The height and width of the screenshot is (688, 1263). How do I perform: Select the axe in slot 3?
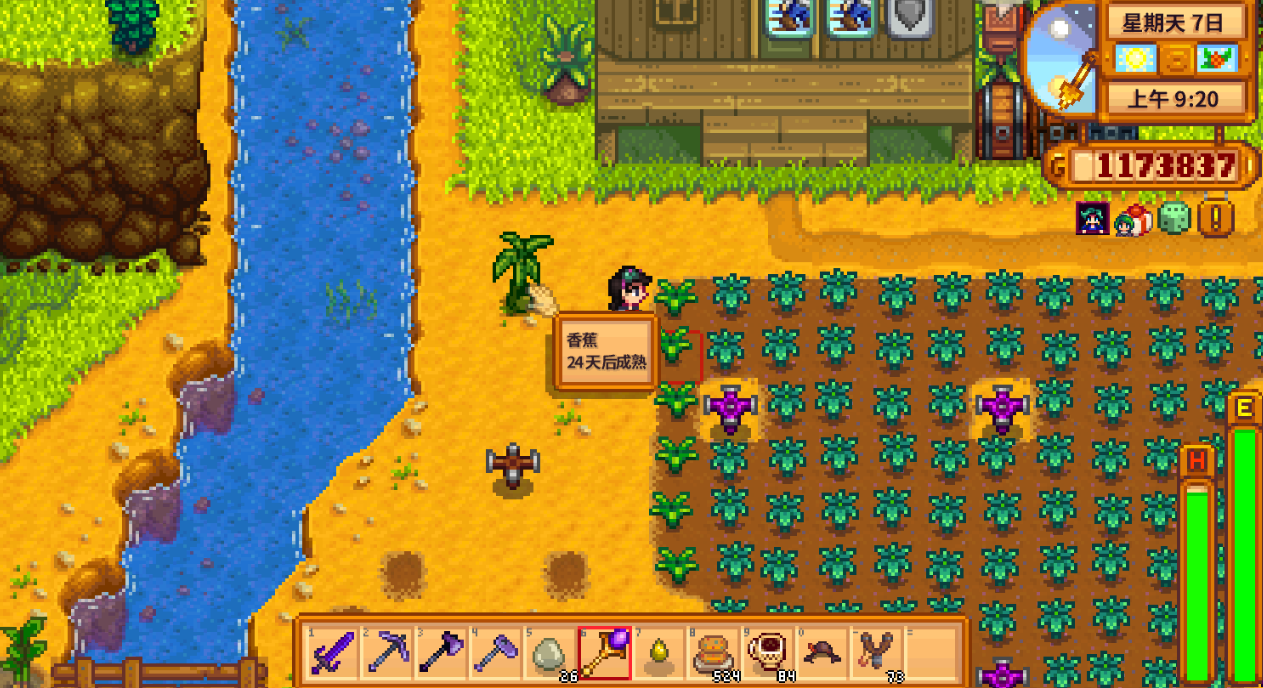click(x=440, y=652)
